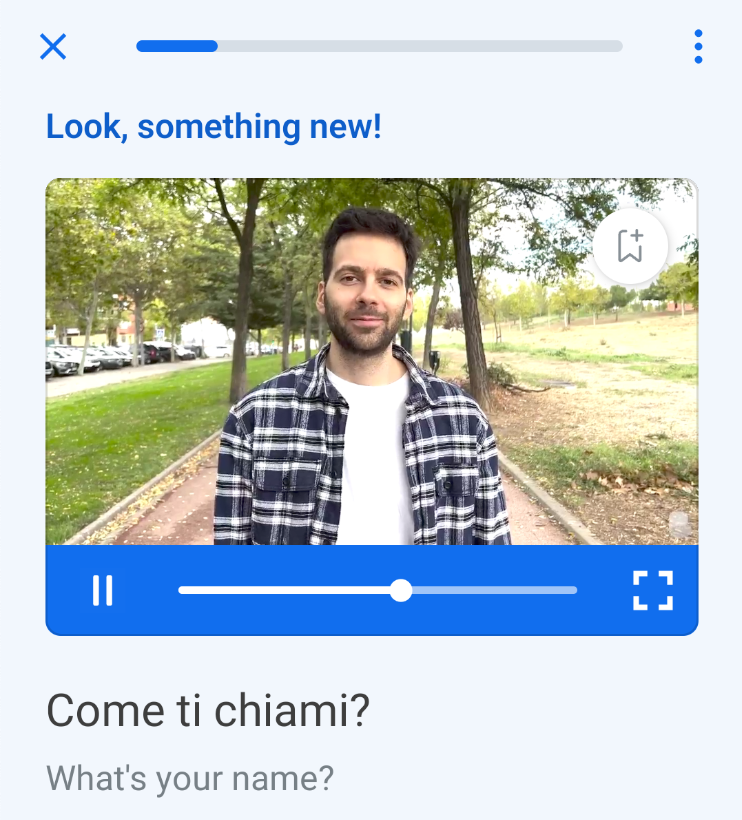
Task: Open lesson options via the vertical dots
Action: tap(697, 46)
